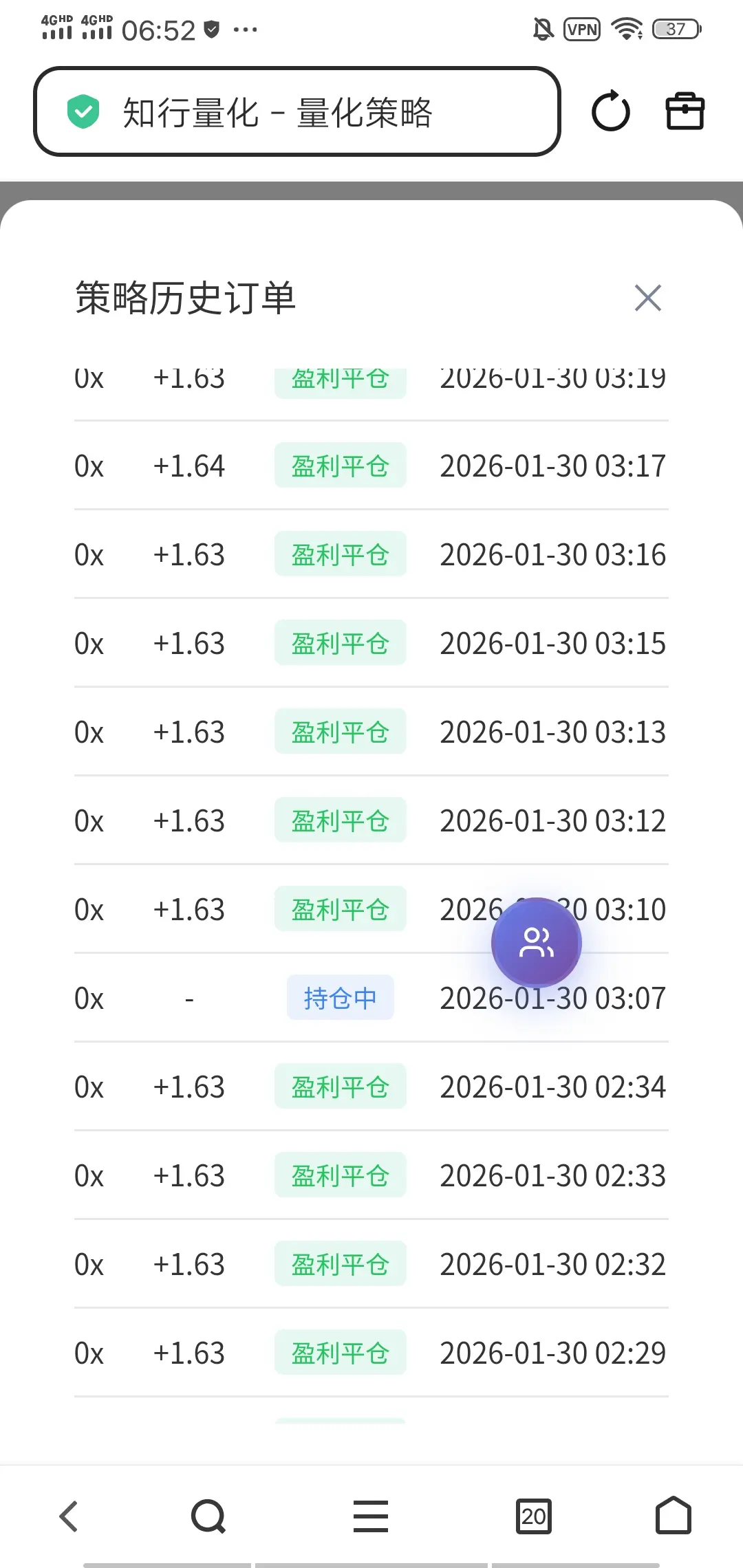
Task: Tap the purple floating contacts button
Action: click(x=537, y=942)
